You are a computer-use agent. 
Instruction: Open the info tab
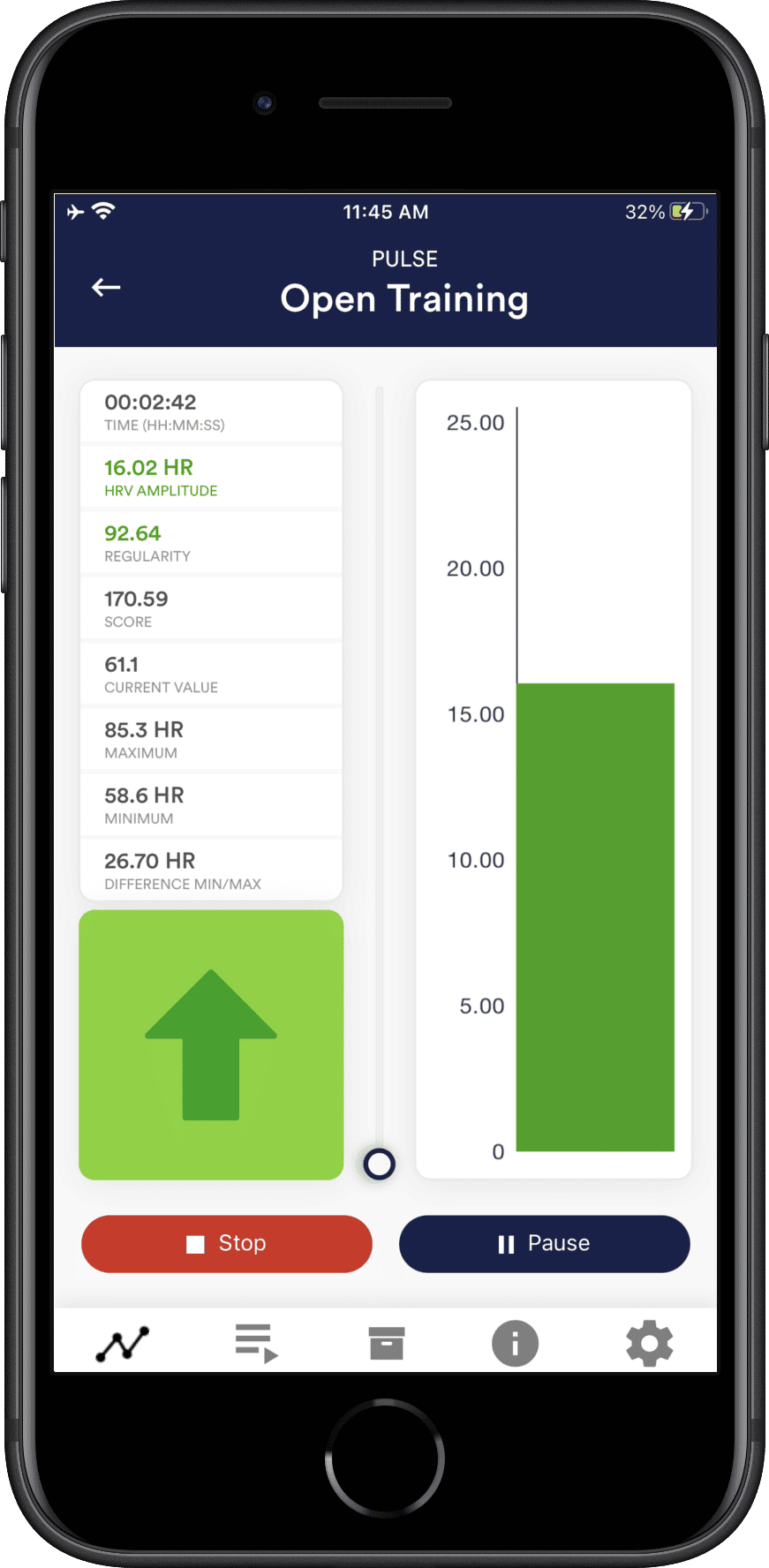click(x=515, y=1343)
